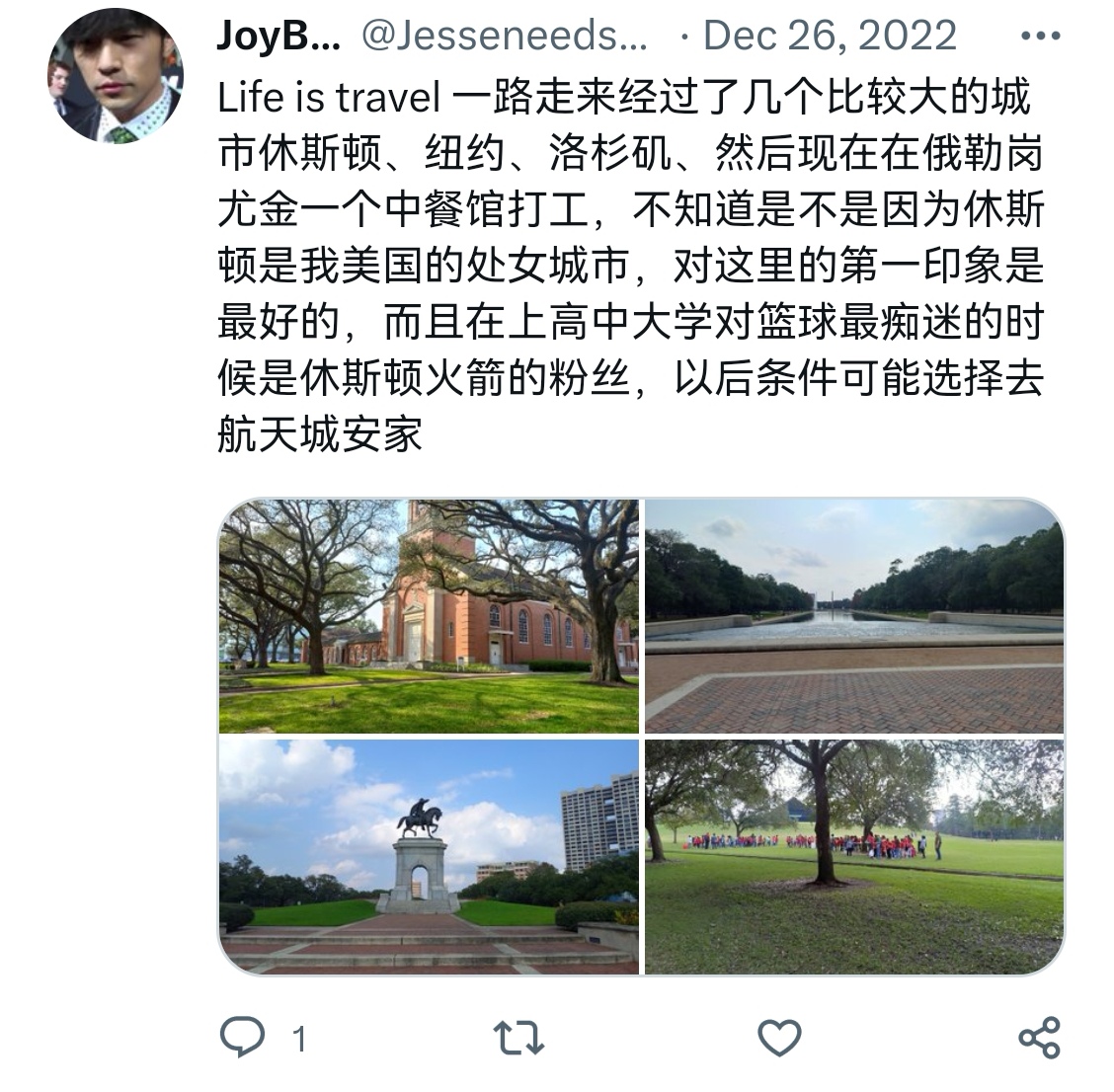This screenshot has width=1114, height=1092.
Task: Like this tweet with the heart
Action: pos(779,1038)
